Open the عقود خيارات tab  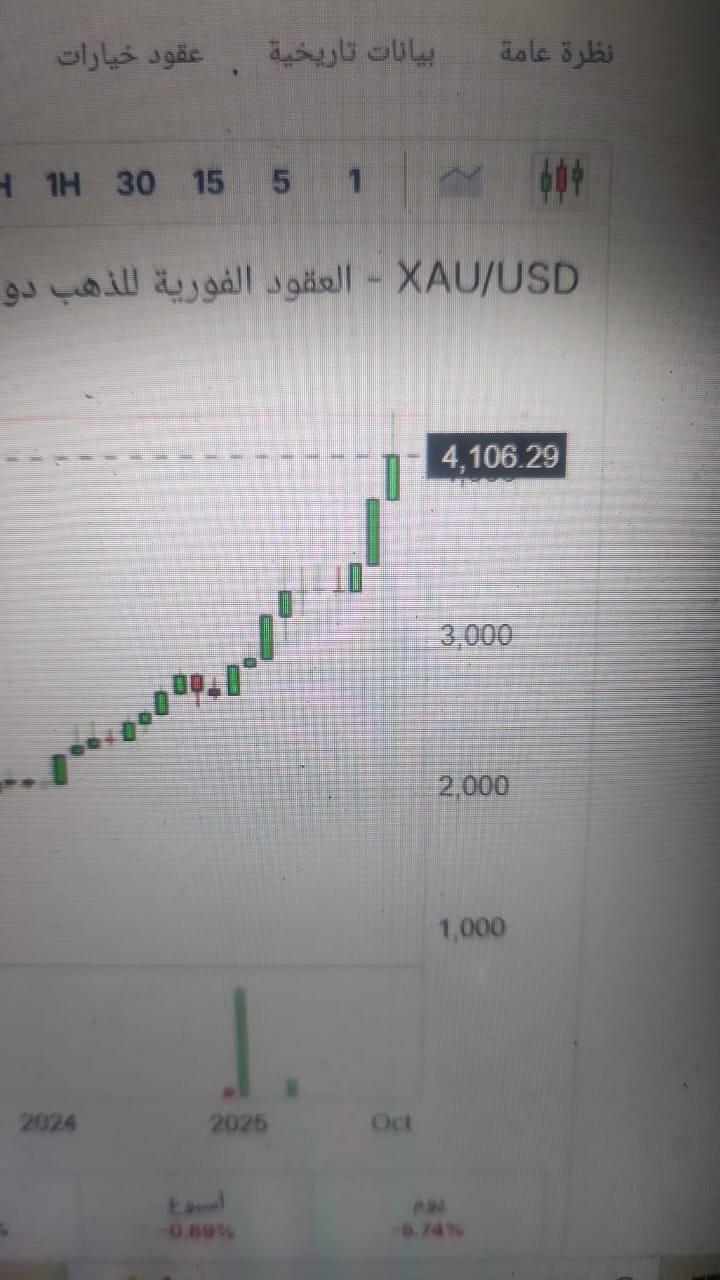pos(129,55)
